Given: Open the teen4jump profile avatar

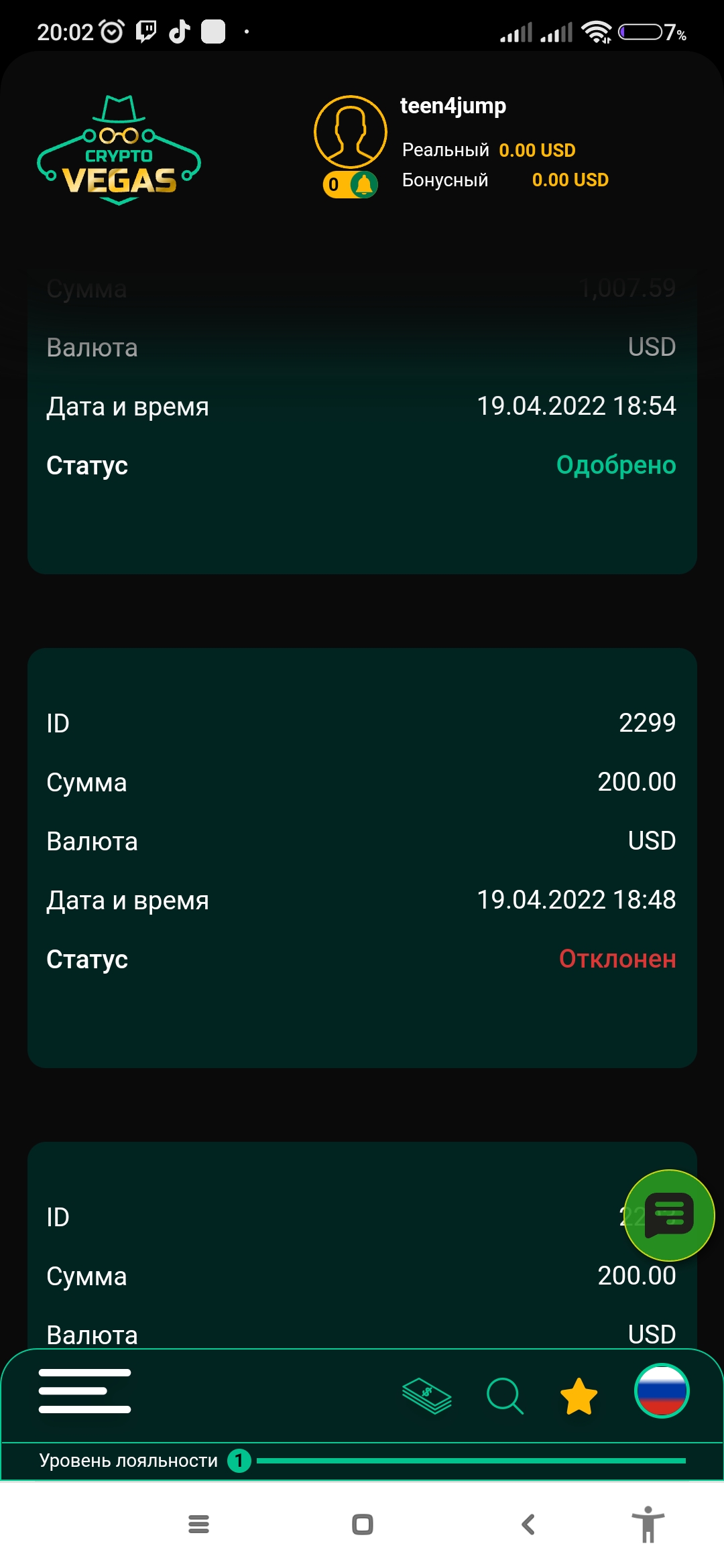Looking at the screenshot, I should (x=350, y=132).
